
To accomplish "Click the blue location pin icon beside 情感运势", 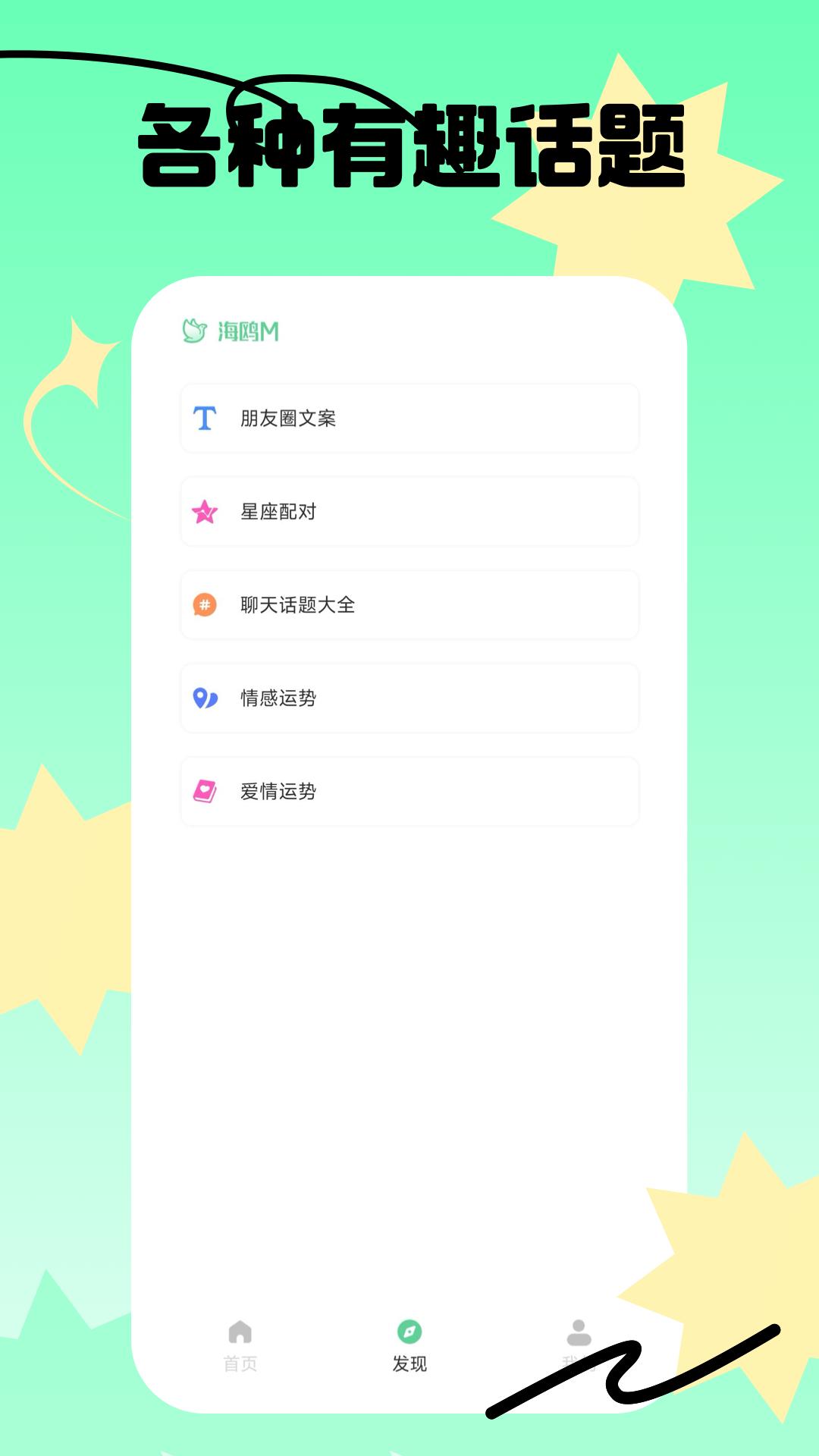I will [205, 699].
